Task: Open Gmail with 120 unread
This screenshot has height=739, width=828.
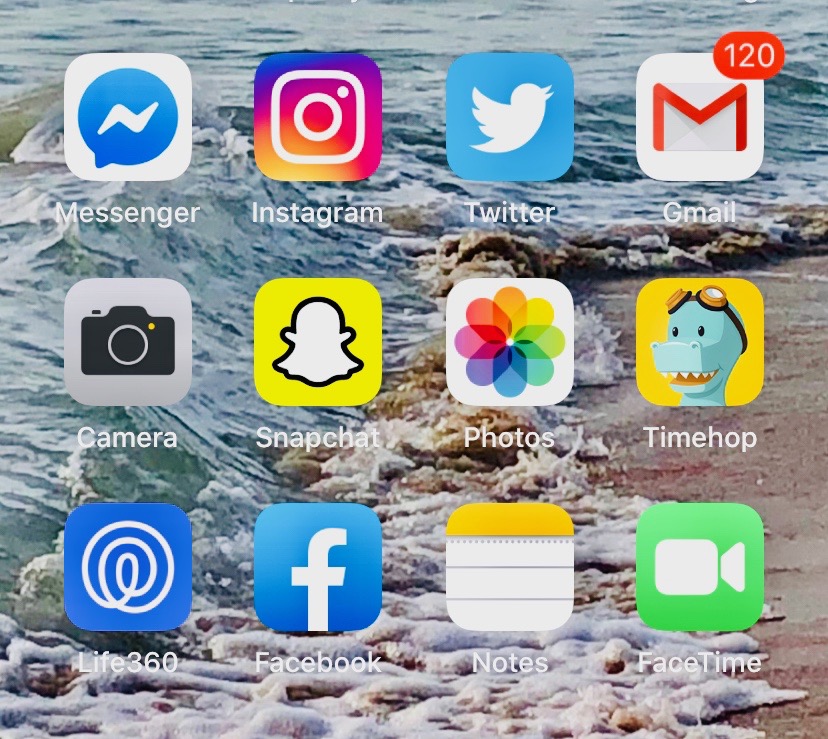Action: tap(700, 117)
